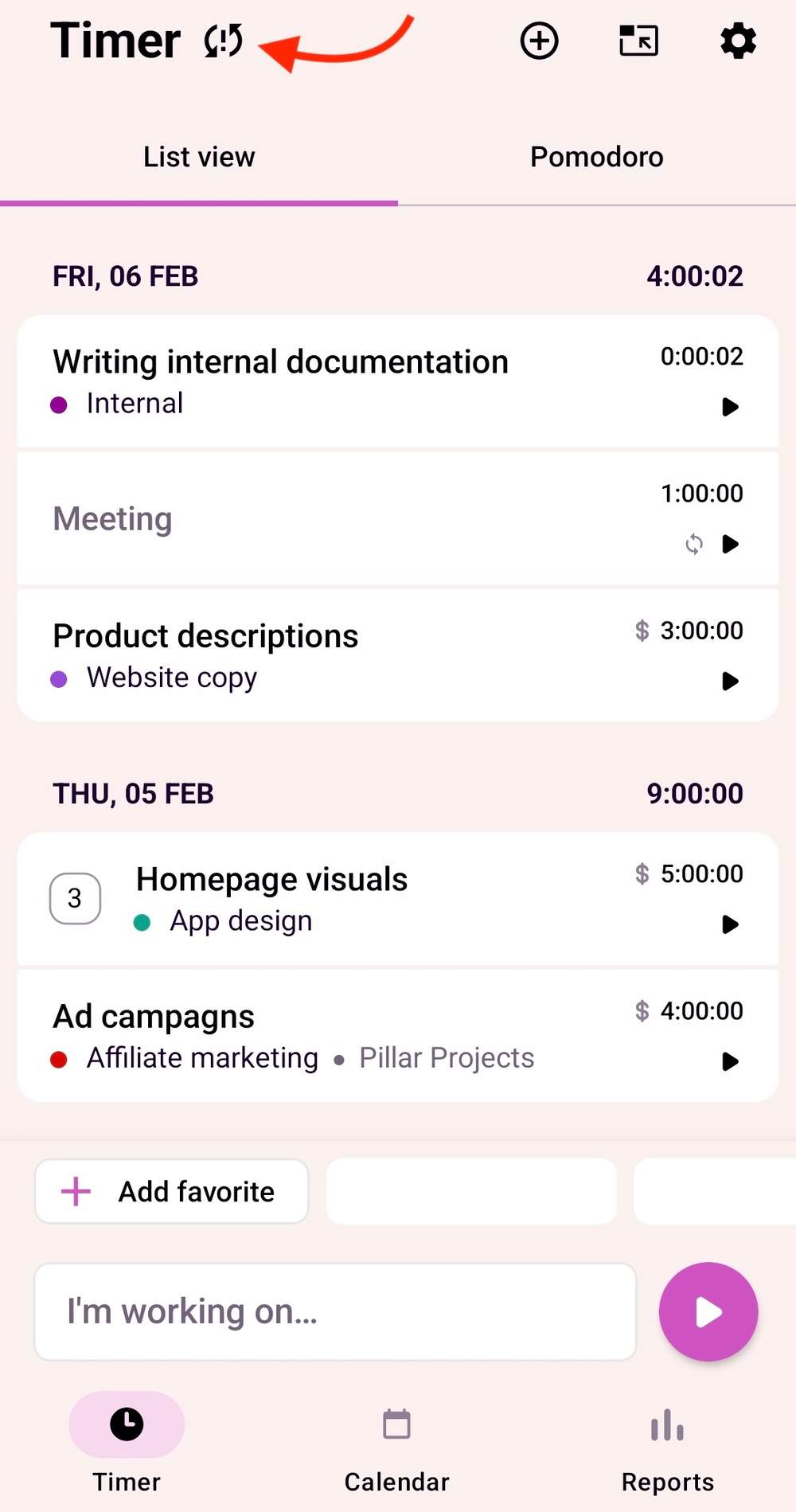Click the Add favorite button
Screen dimensions: 796x1512
(x=171, y=1190)
